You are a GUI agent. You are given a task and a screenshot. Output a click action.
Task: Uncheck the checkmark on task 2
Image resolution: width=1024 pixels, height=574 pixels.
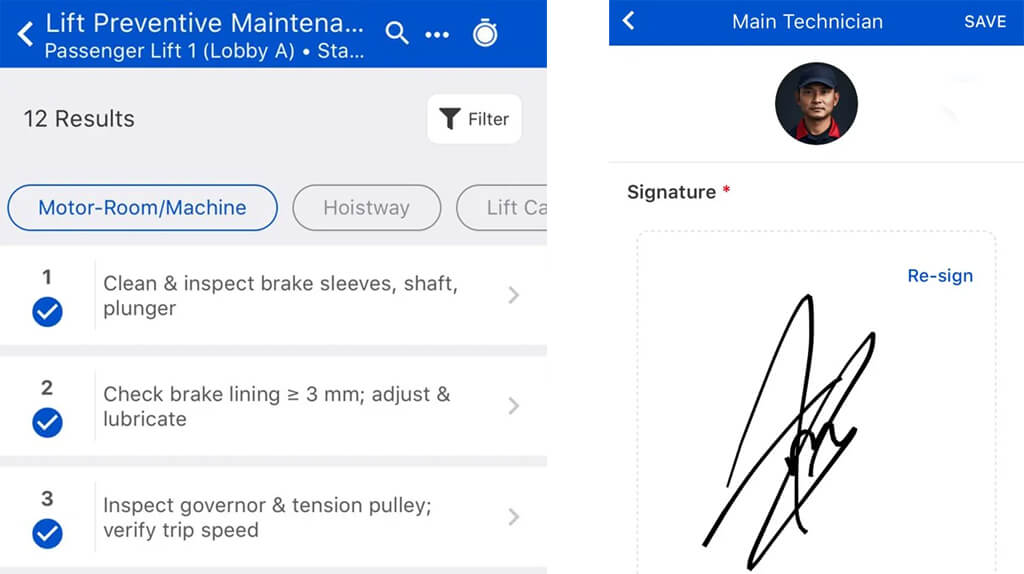[x=47, y=423]
